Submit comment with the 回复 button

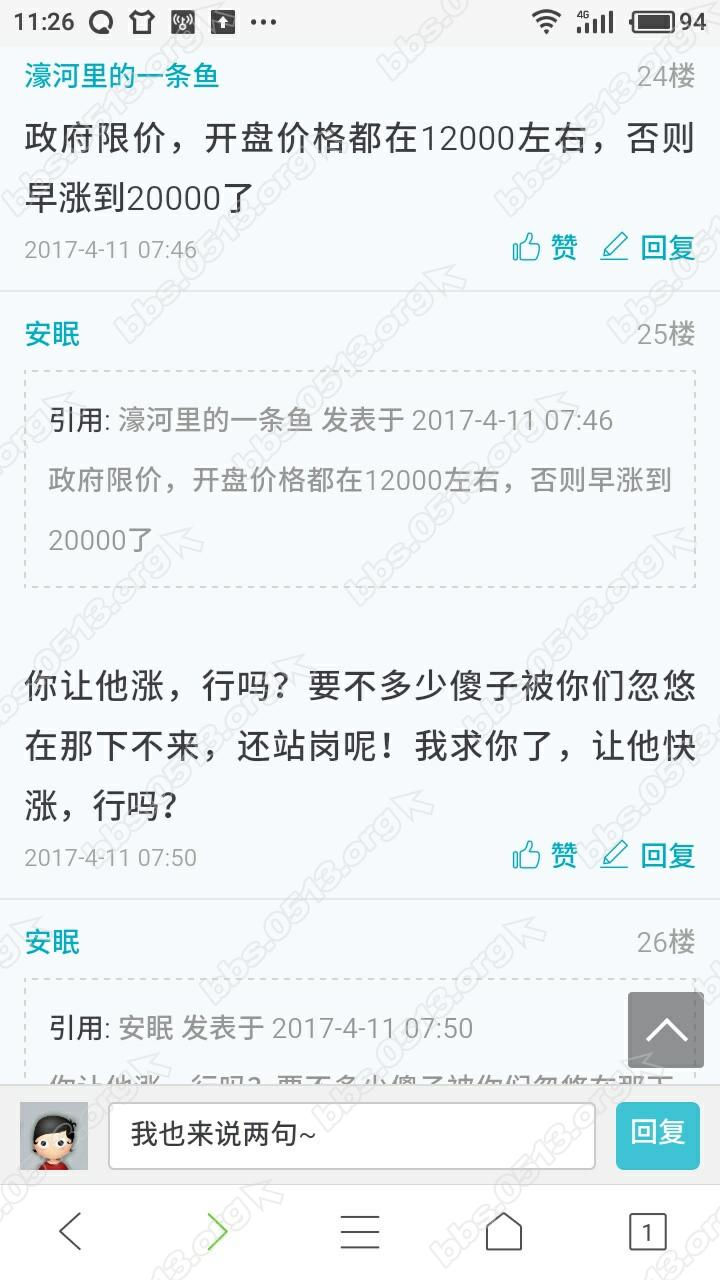tap(657, 1134)
